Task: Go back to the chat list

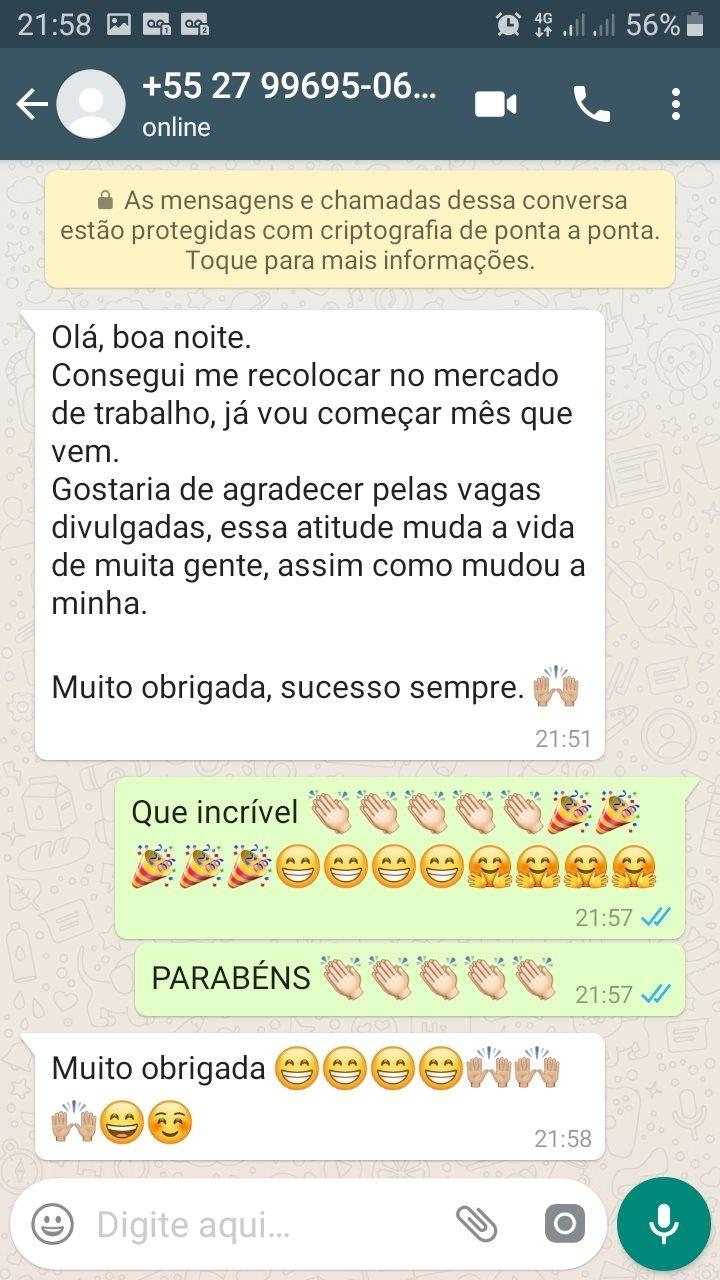Action: tap(31, 104)
